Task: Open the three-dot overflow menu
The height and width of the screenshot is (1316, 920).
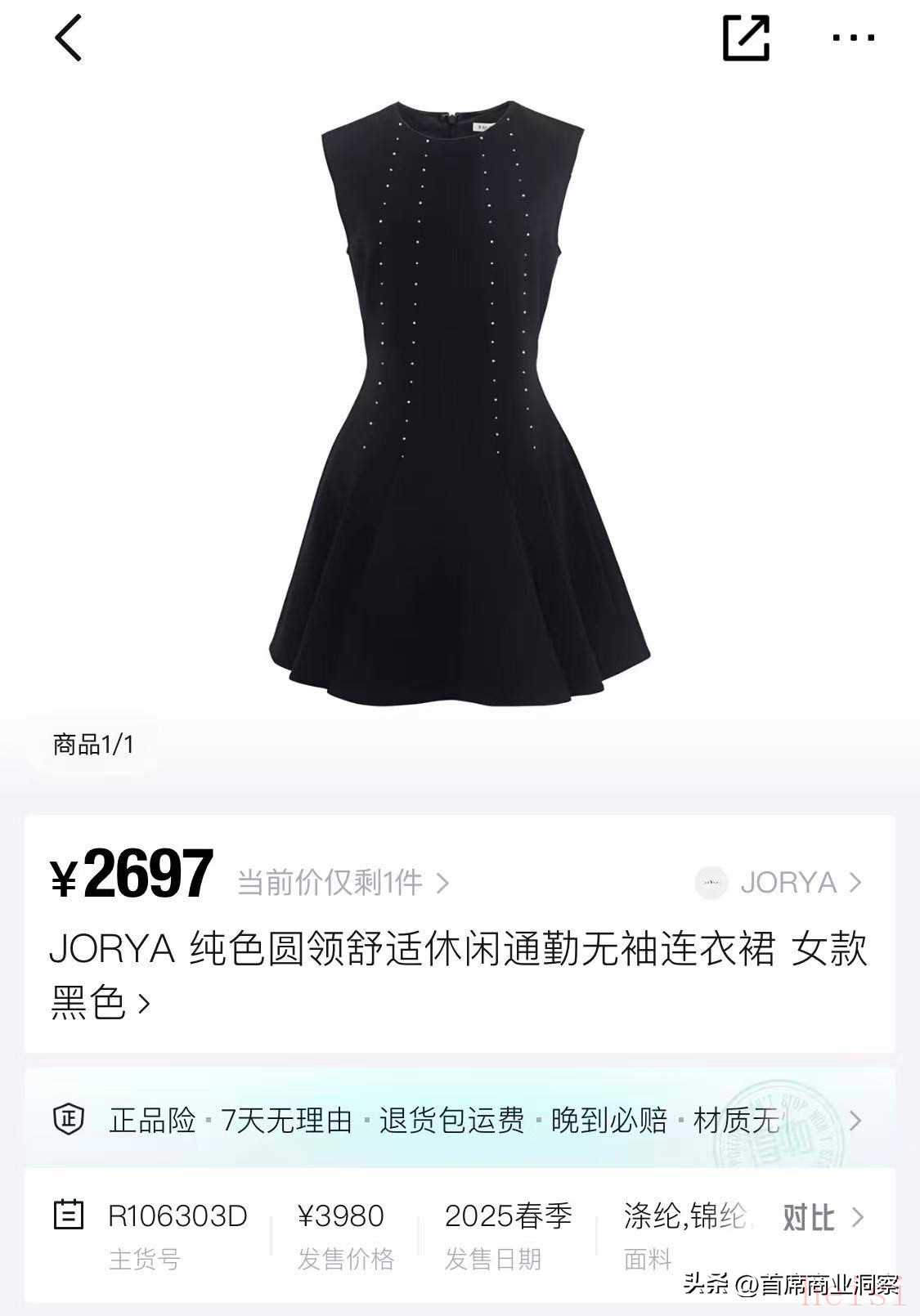Action: click(x=853, y=38)
